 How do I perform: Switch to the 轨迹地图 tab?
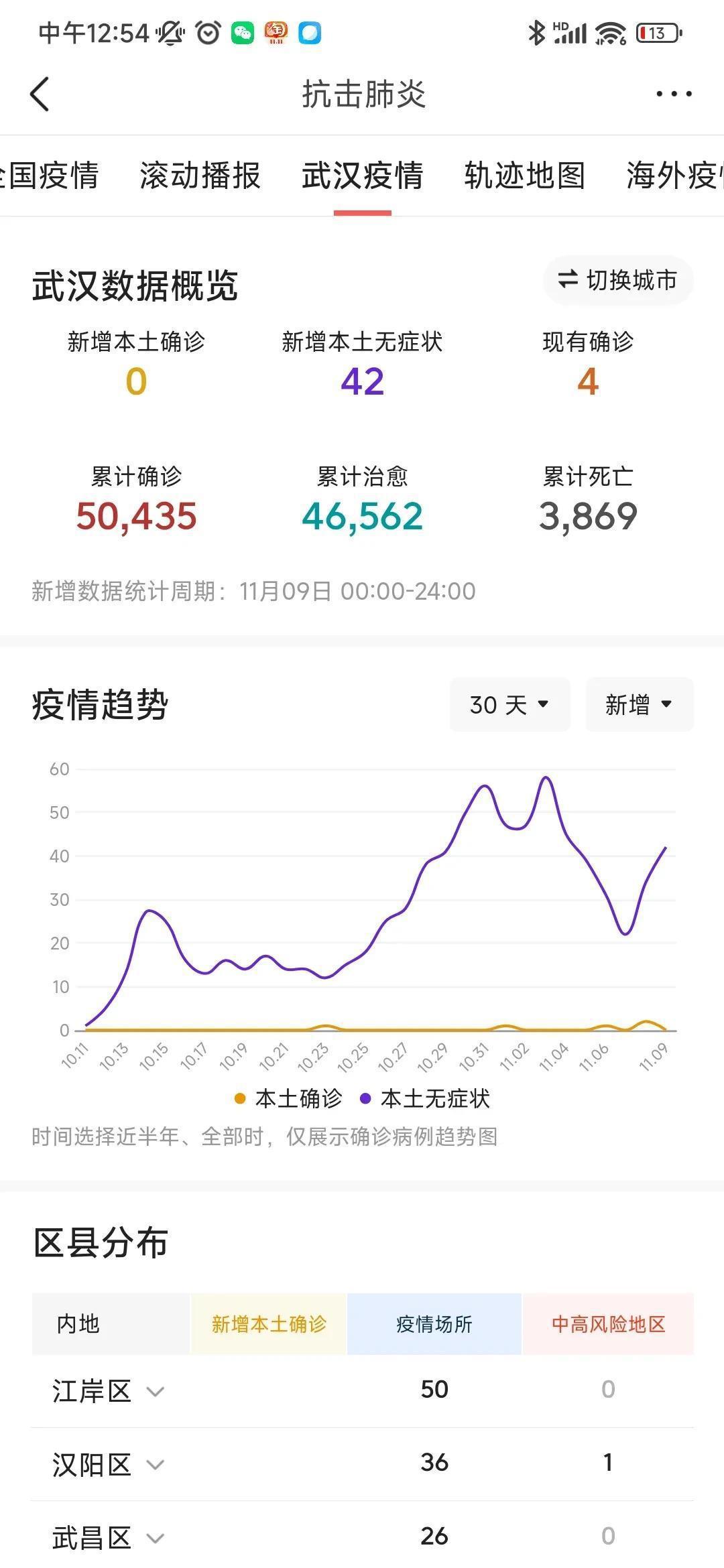pos(524,176)
